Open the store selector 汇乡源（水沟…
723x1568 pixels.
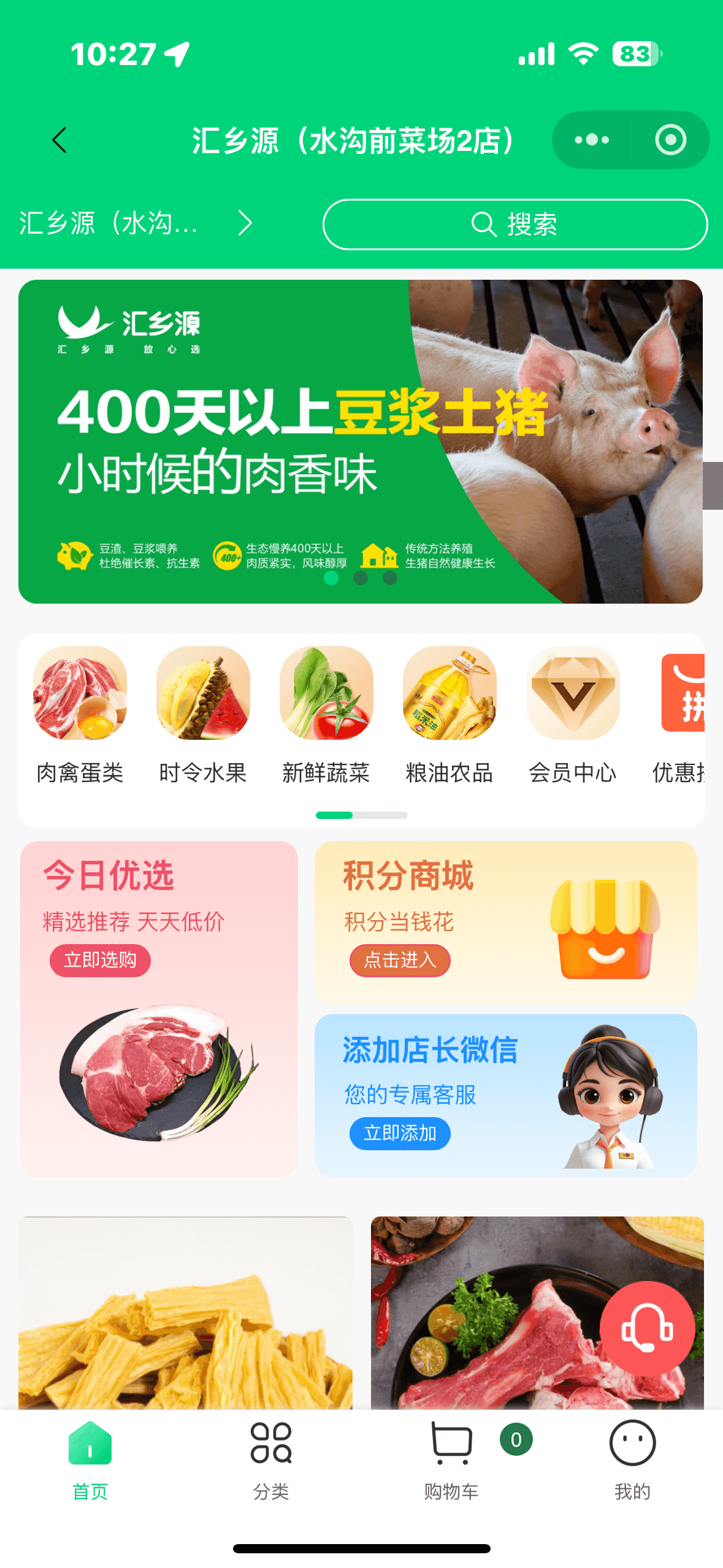pos(135,223)
